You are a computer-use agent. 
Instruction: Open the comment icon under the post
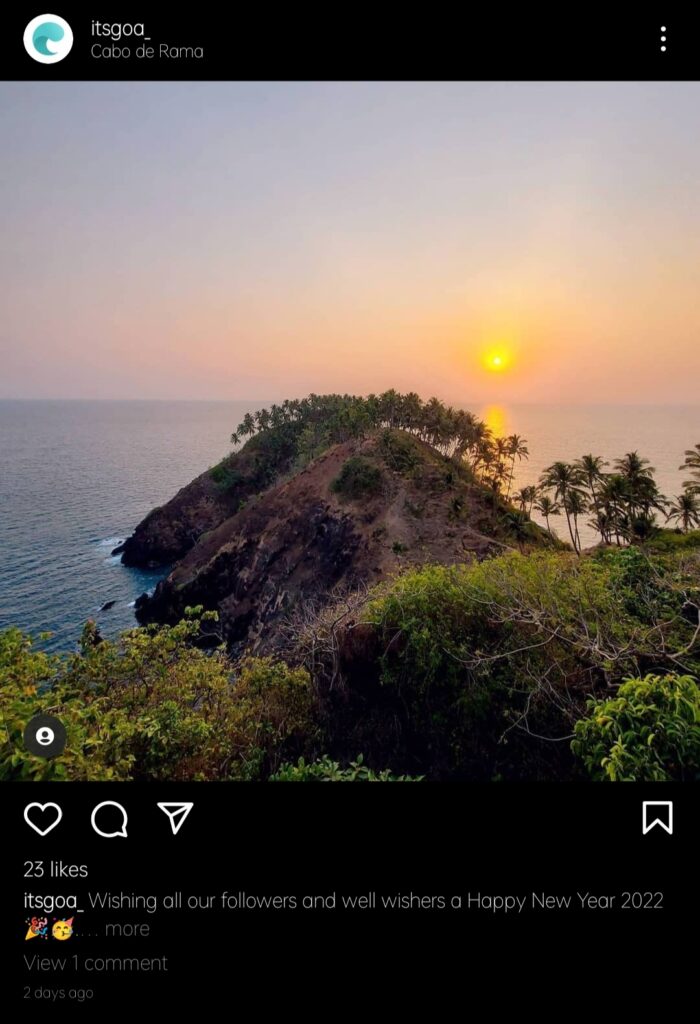pyautogui.click(x=109, y=819)
